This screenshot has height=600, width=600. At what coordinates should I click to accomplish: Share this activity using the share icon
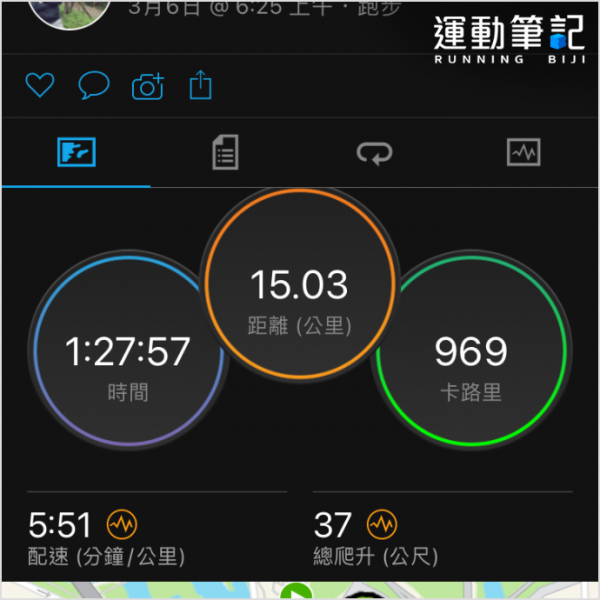point(201,85)
